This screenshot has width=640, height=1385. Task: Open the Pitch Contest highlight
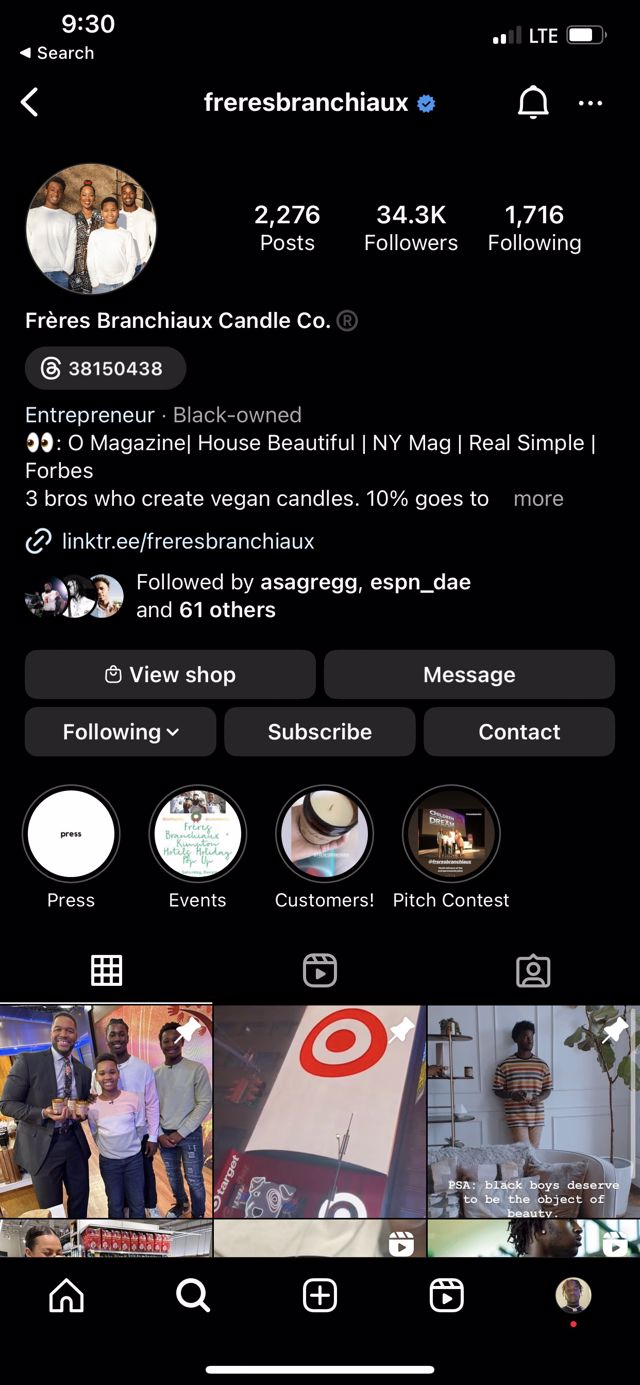[451, 834]
